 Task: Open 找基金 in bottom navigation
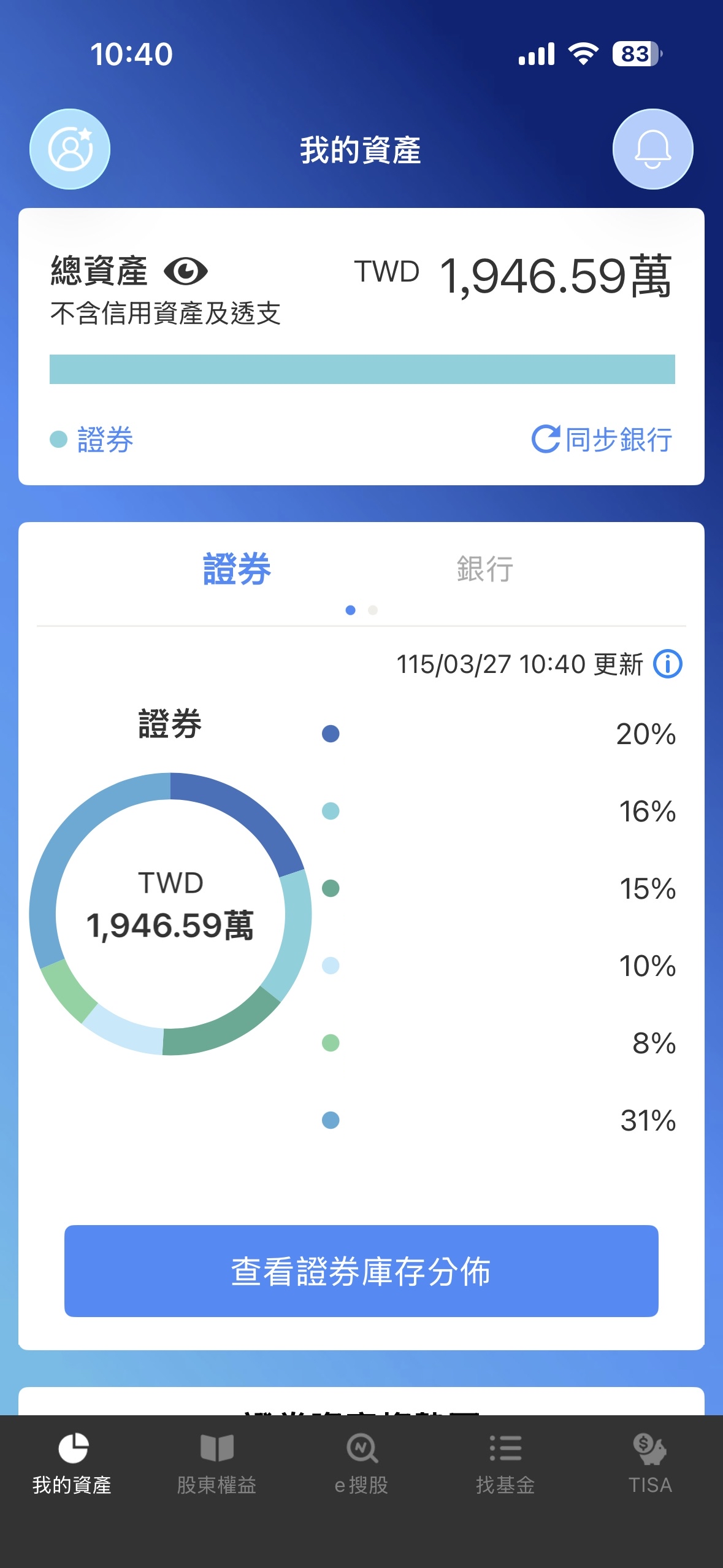[x=505, y=1463]
